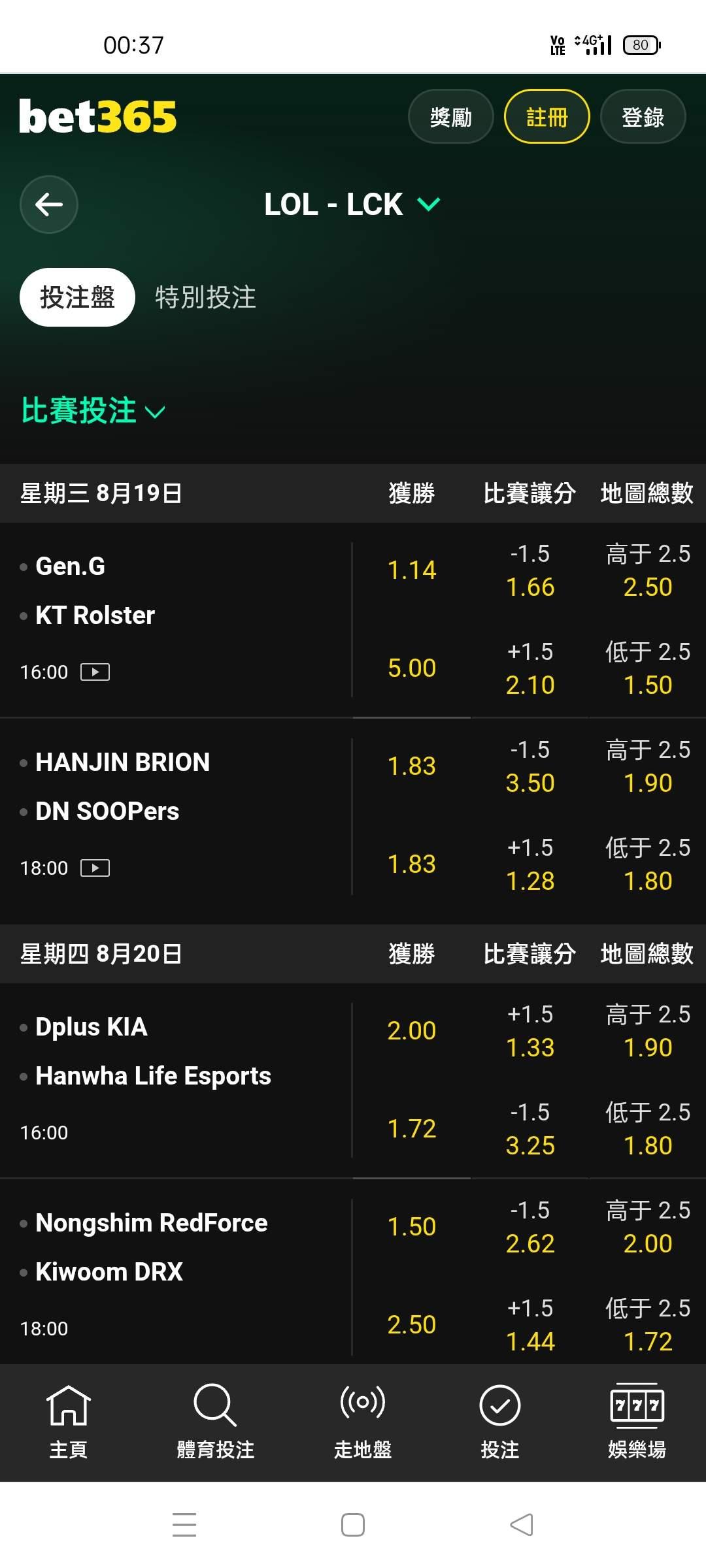Select Gen.G win odds 1.14
This screenshot has height=1568, width=706.
coord(412,570)
